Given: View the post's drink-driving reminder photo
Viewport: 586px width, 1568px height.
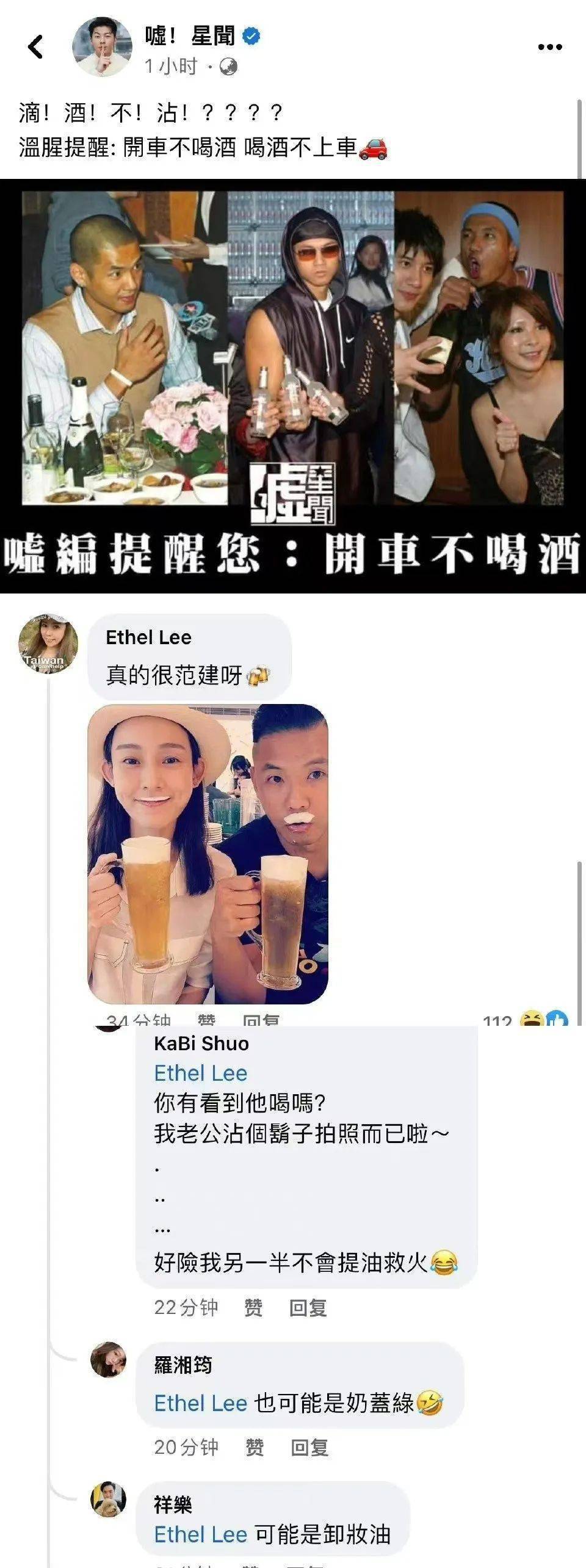Looking at the screenshot, I should [293, 385].
